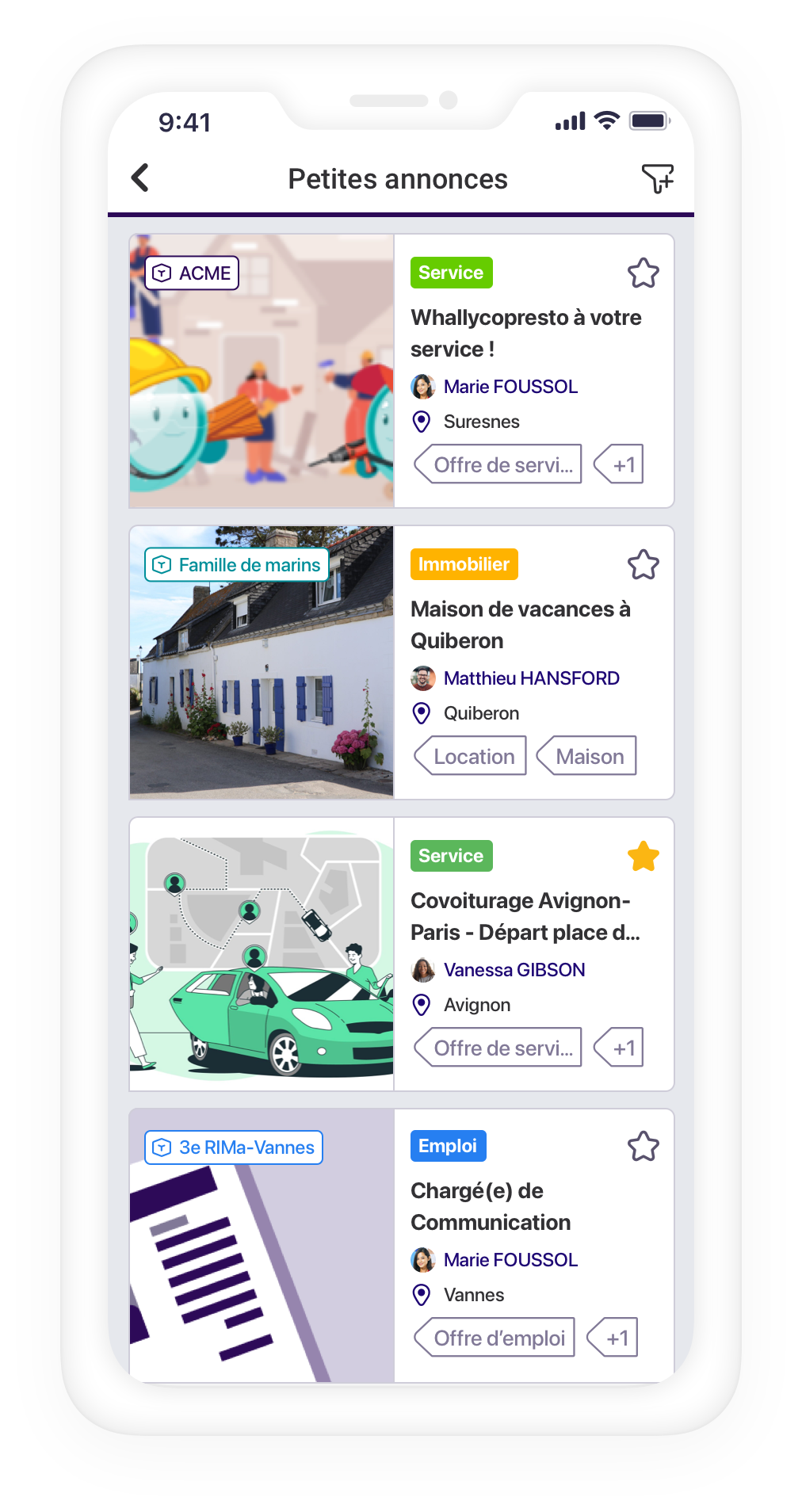Remove star from Covoiturage Avignon-Paris ad

click(x=643, y=857)
